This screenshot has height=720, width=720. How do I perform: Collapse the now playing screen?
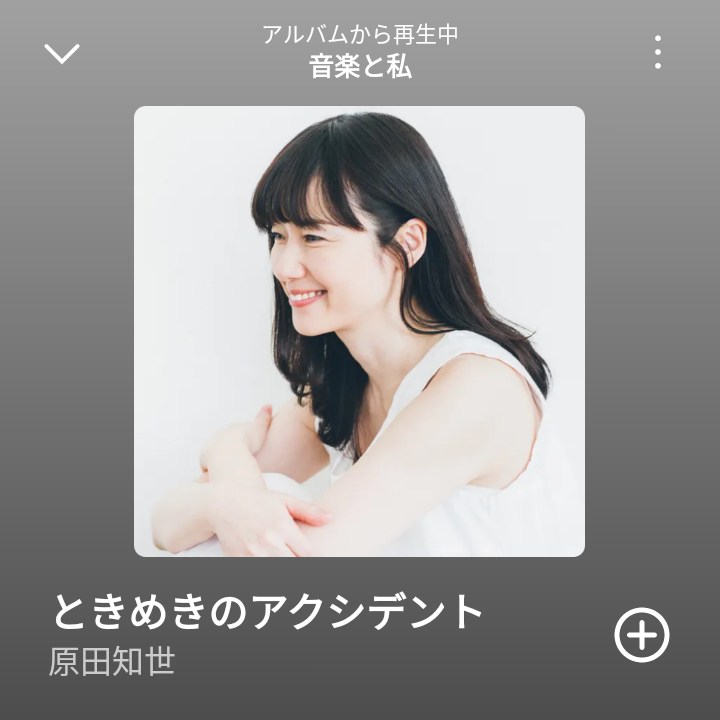pos(62,53)
